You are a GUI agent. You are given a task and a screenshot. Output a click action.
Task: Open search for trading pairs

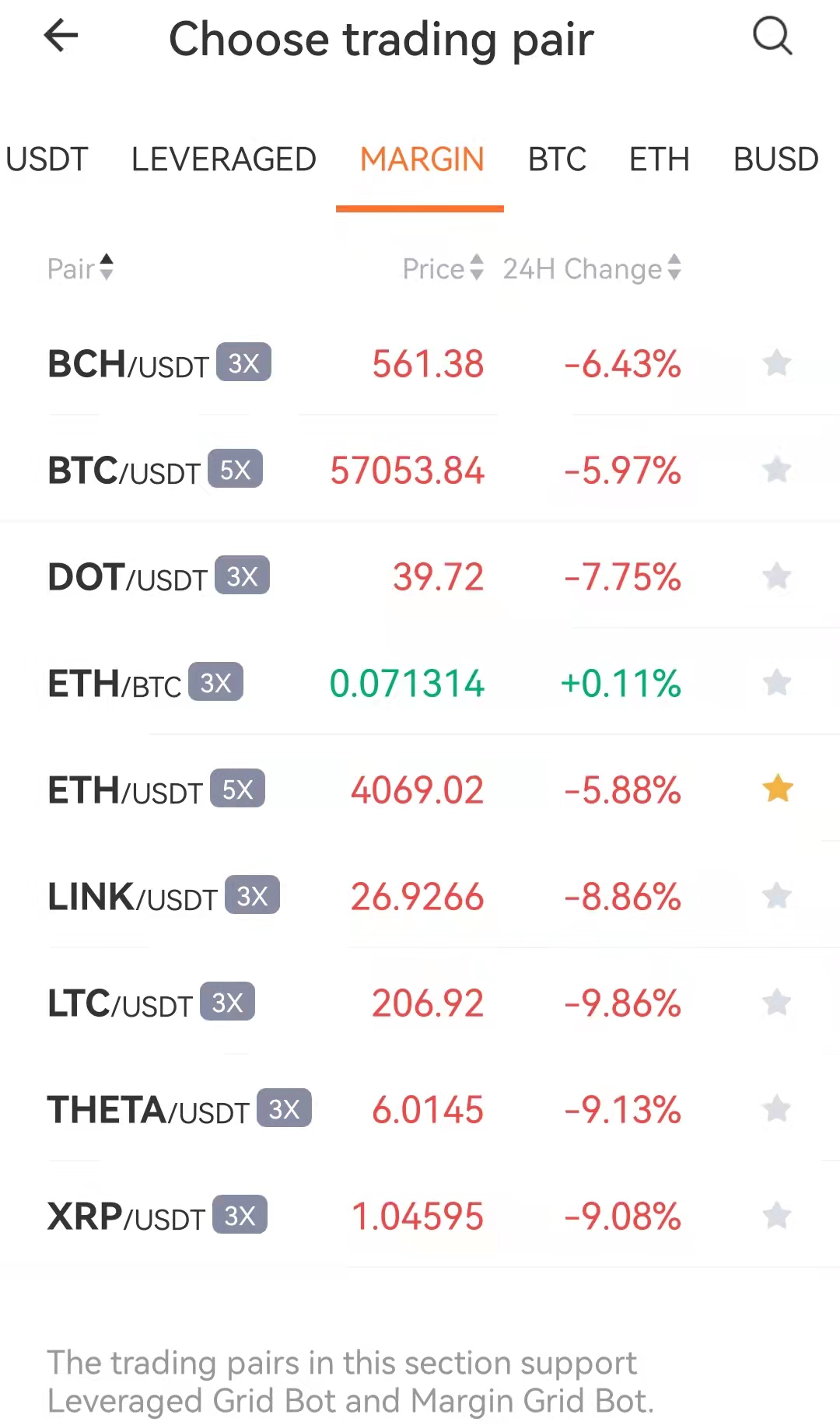pos(771,36)
